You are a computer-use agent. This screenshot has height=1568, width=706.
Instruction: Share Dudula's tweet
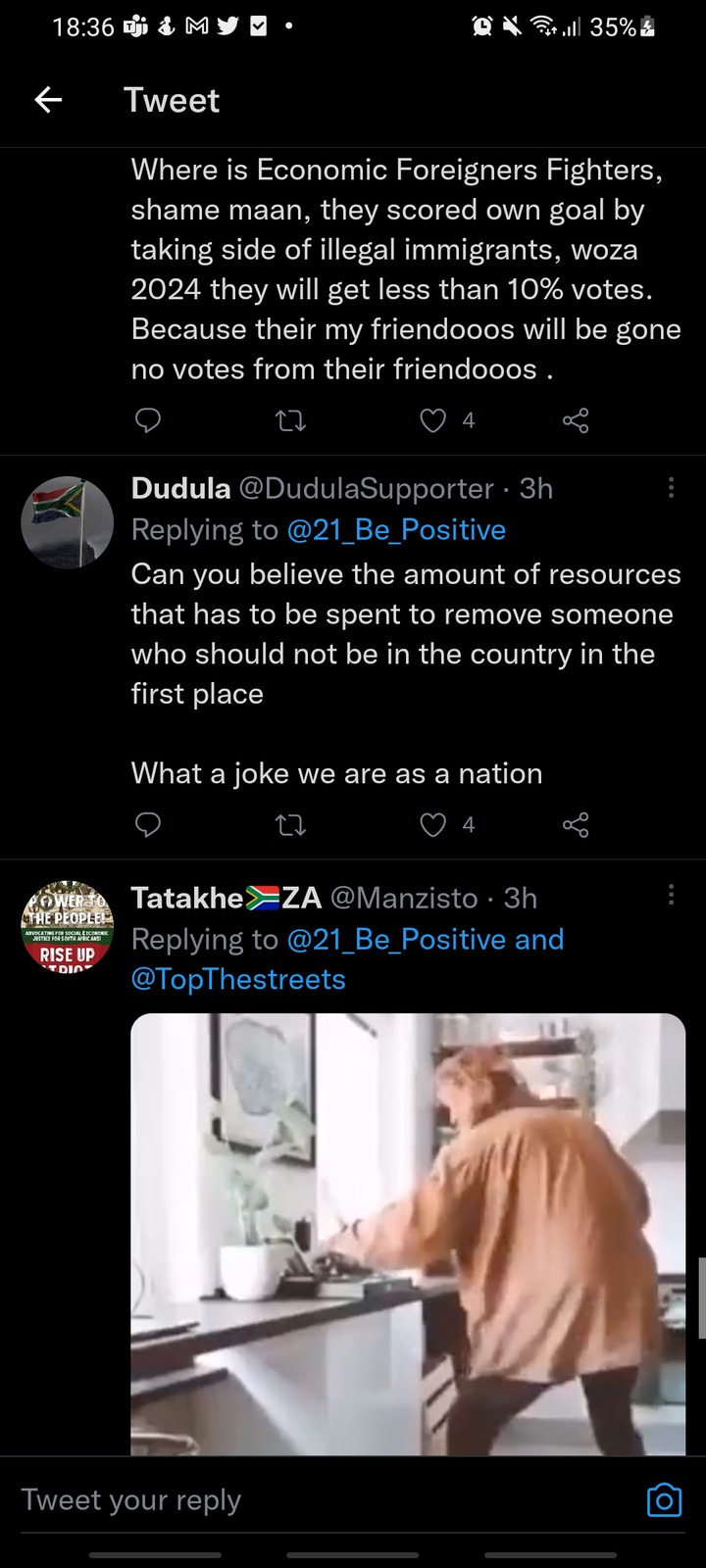coord(576,825)
